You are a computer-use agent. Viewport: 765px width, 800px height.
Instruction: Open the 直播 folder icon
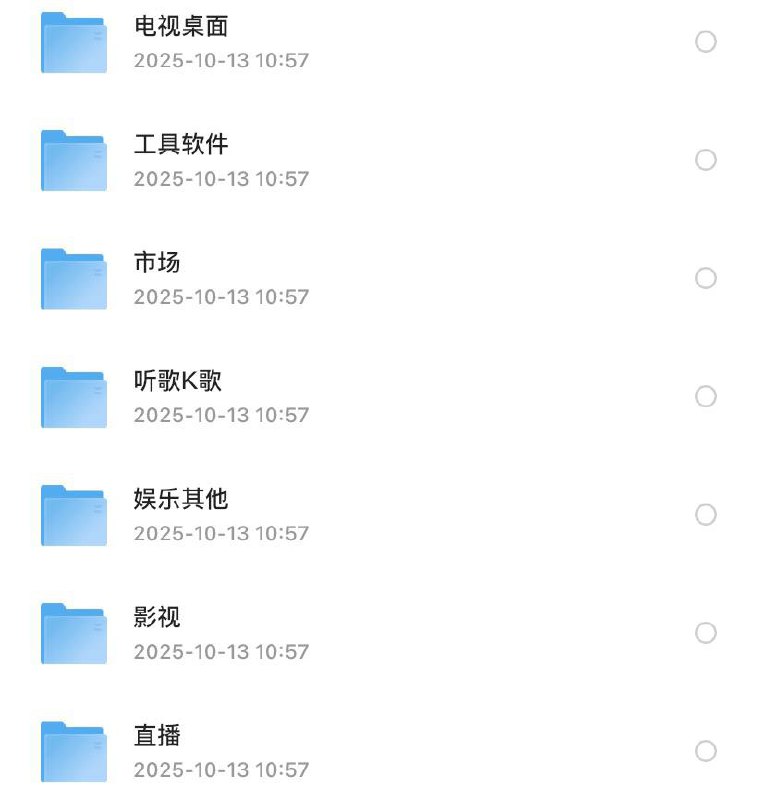point(71,748)
